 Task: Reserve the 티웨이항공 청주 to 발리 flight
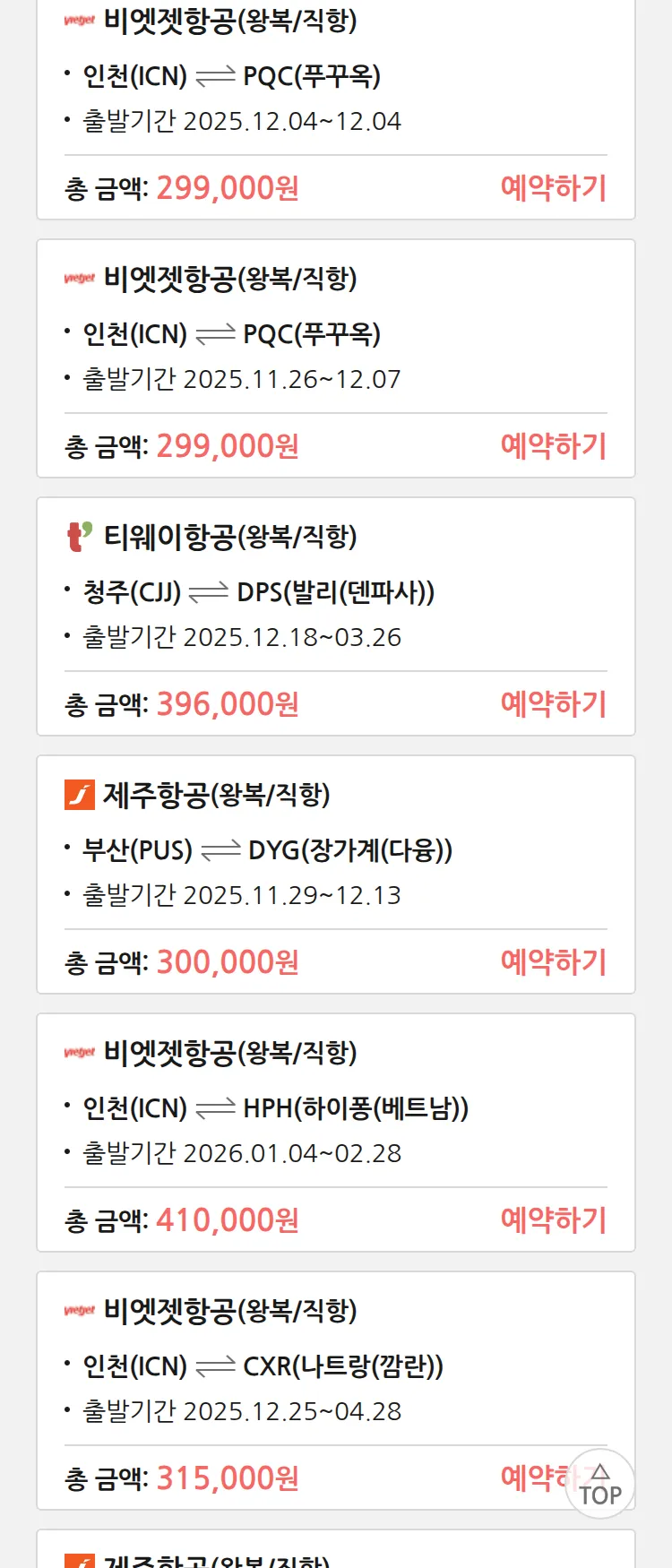[553, 704]
